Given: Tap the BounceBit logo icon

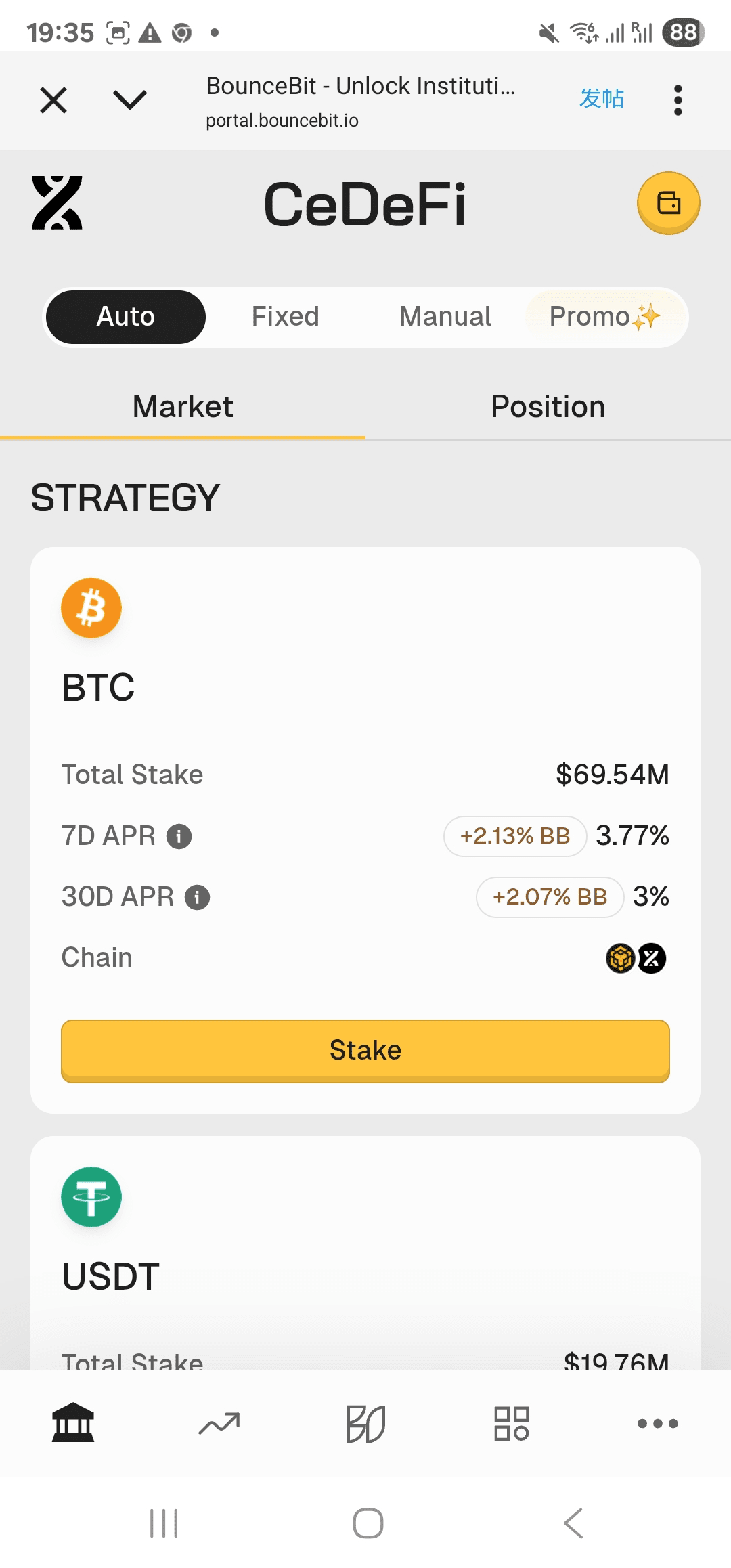Looking at the screenshot, I should (58, 203).
